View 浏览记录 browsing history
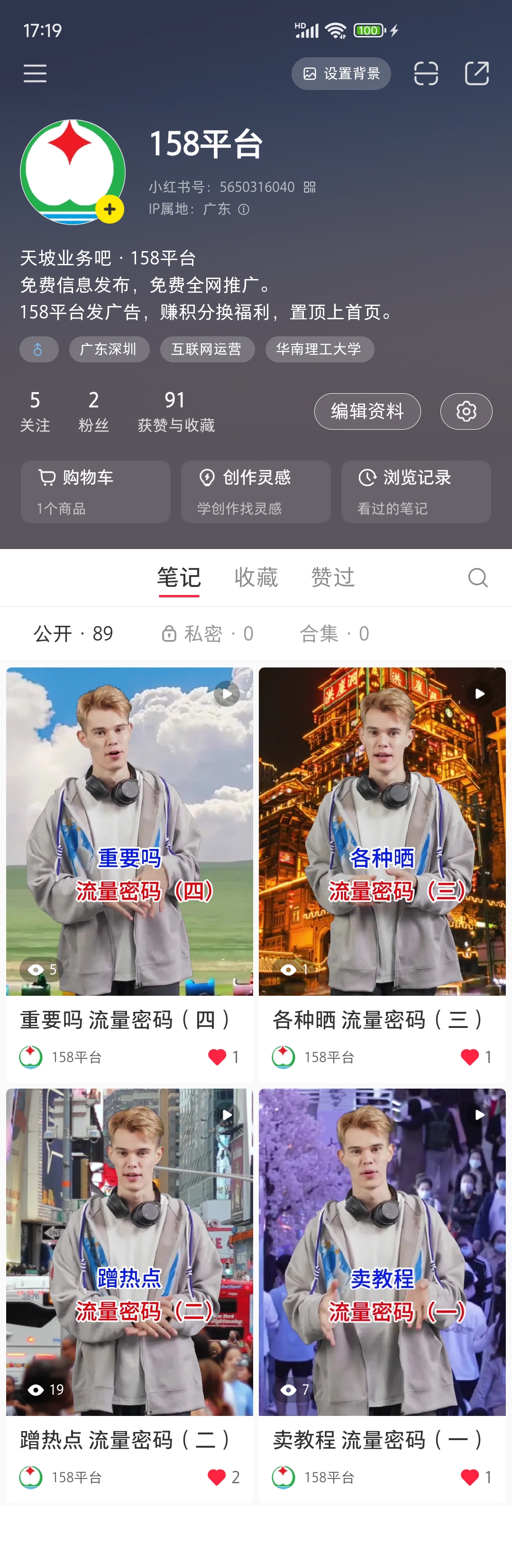 416,491
